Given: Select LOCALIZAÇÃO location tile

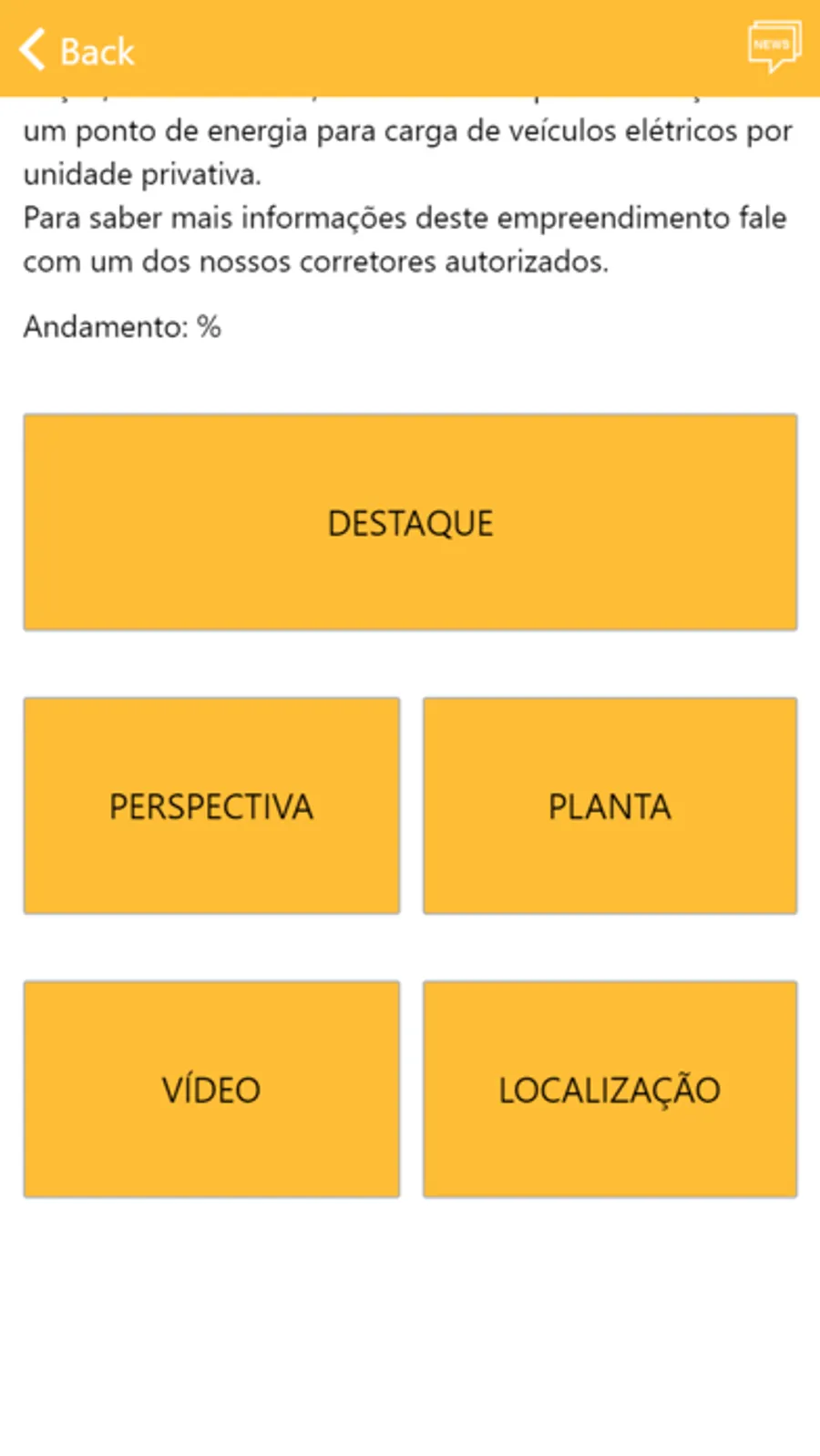Looking at the screenshot, I should coord(609,1088).
